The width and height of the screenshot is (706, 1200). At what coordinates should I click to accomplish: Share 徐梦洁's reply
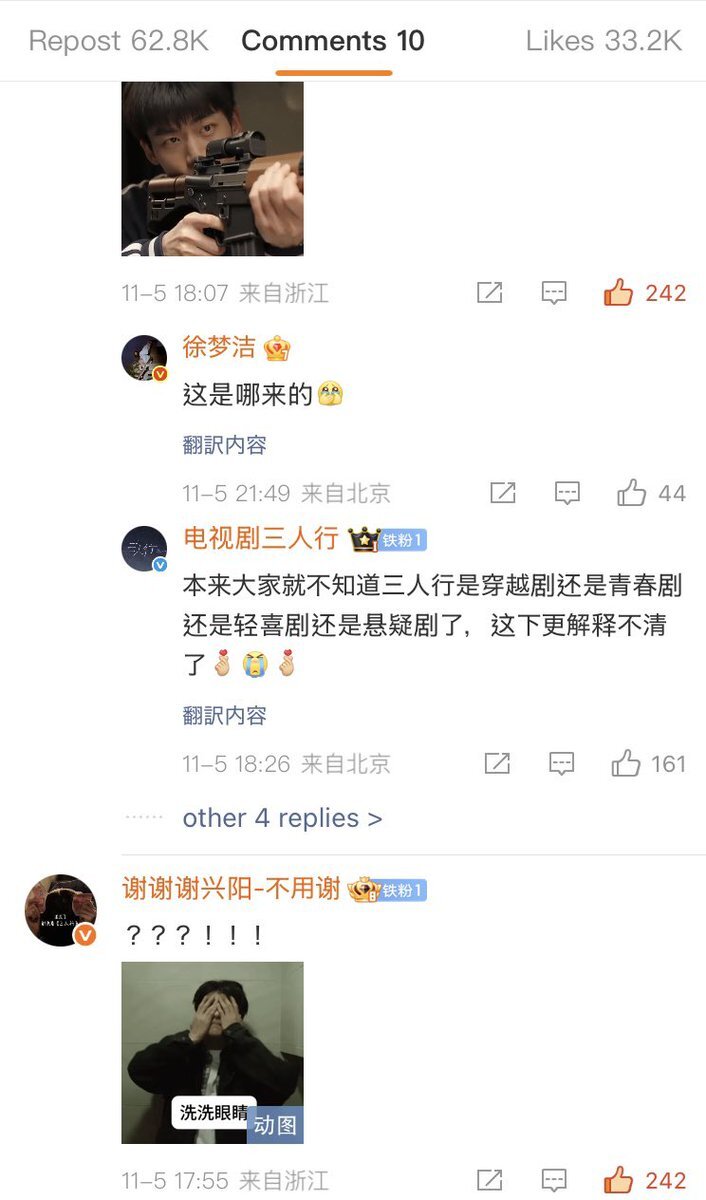point(502,493)
